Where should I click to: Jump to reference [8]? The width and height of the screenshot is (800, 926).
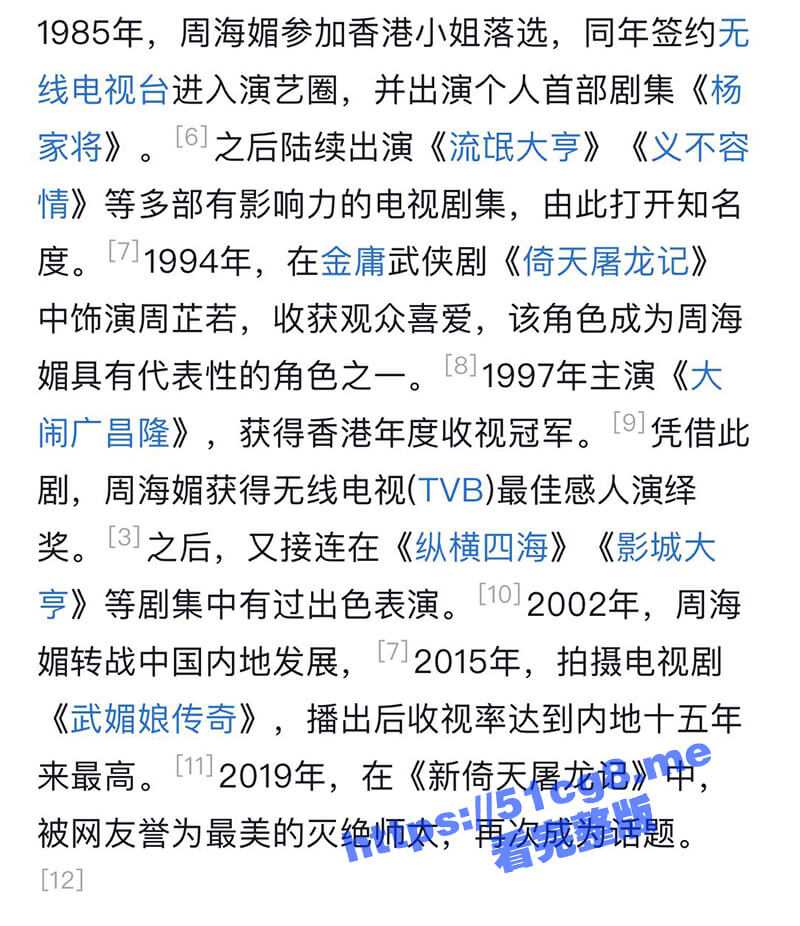pos(460,365)
